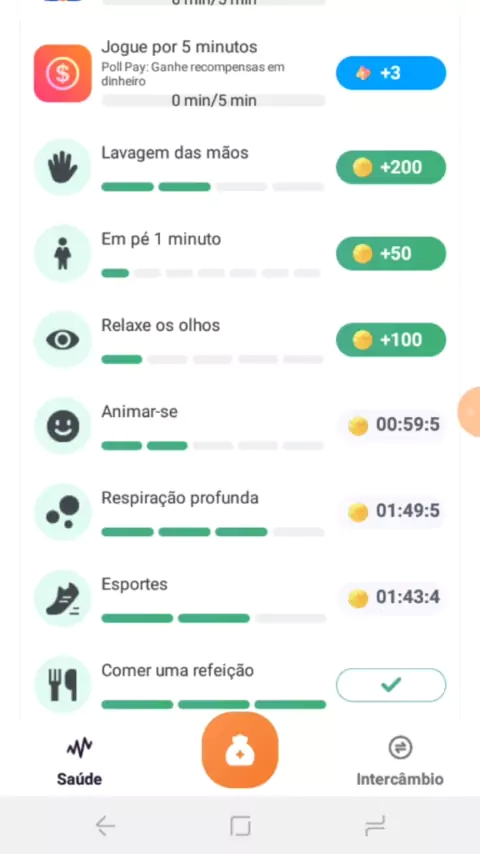Claim +3 reward for Poll Pay game
The image size is (480, 854).
click(x=391, y=73)
